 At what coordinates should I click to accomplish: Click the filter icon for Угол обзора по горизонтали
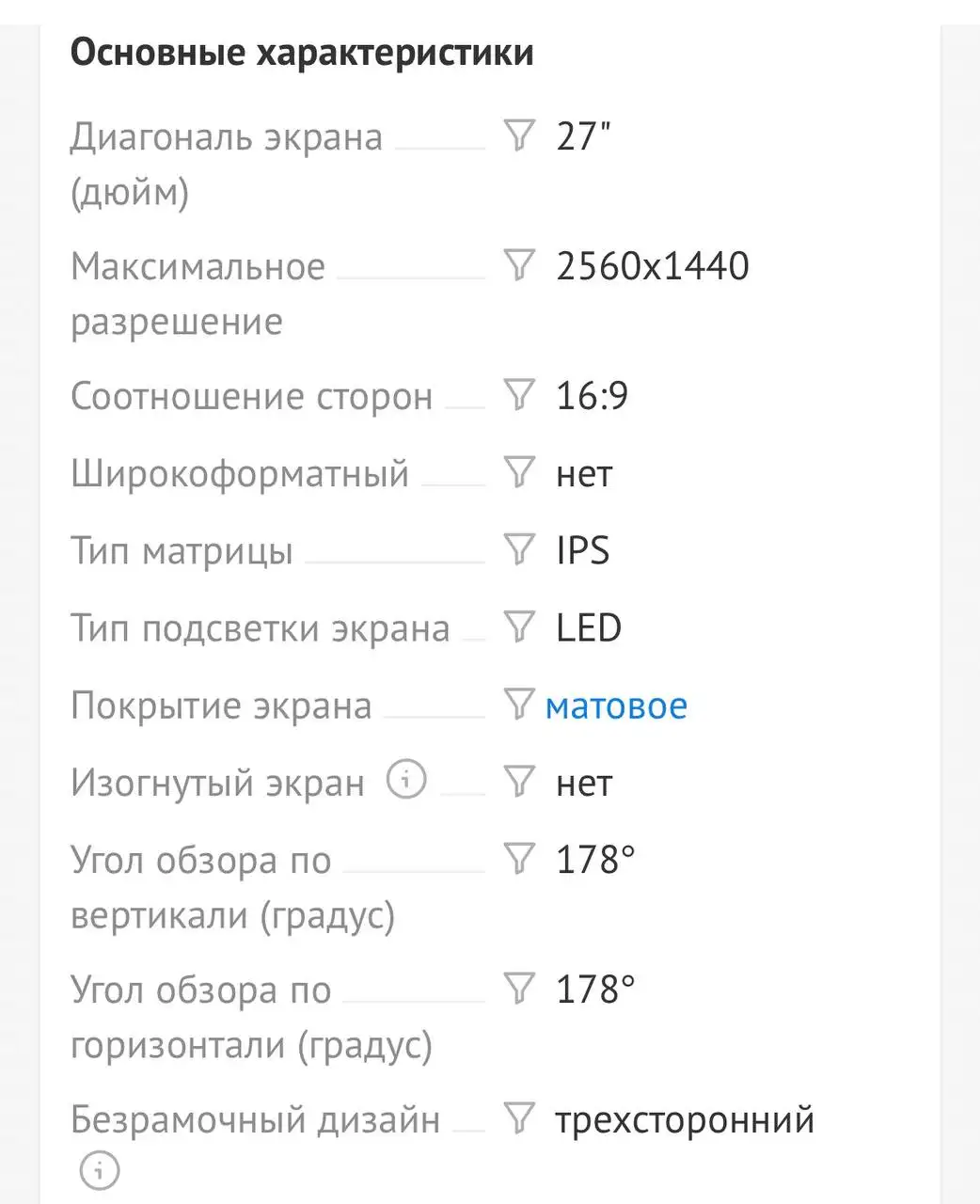coord(518,990)
